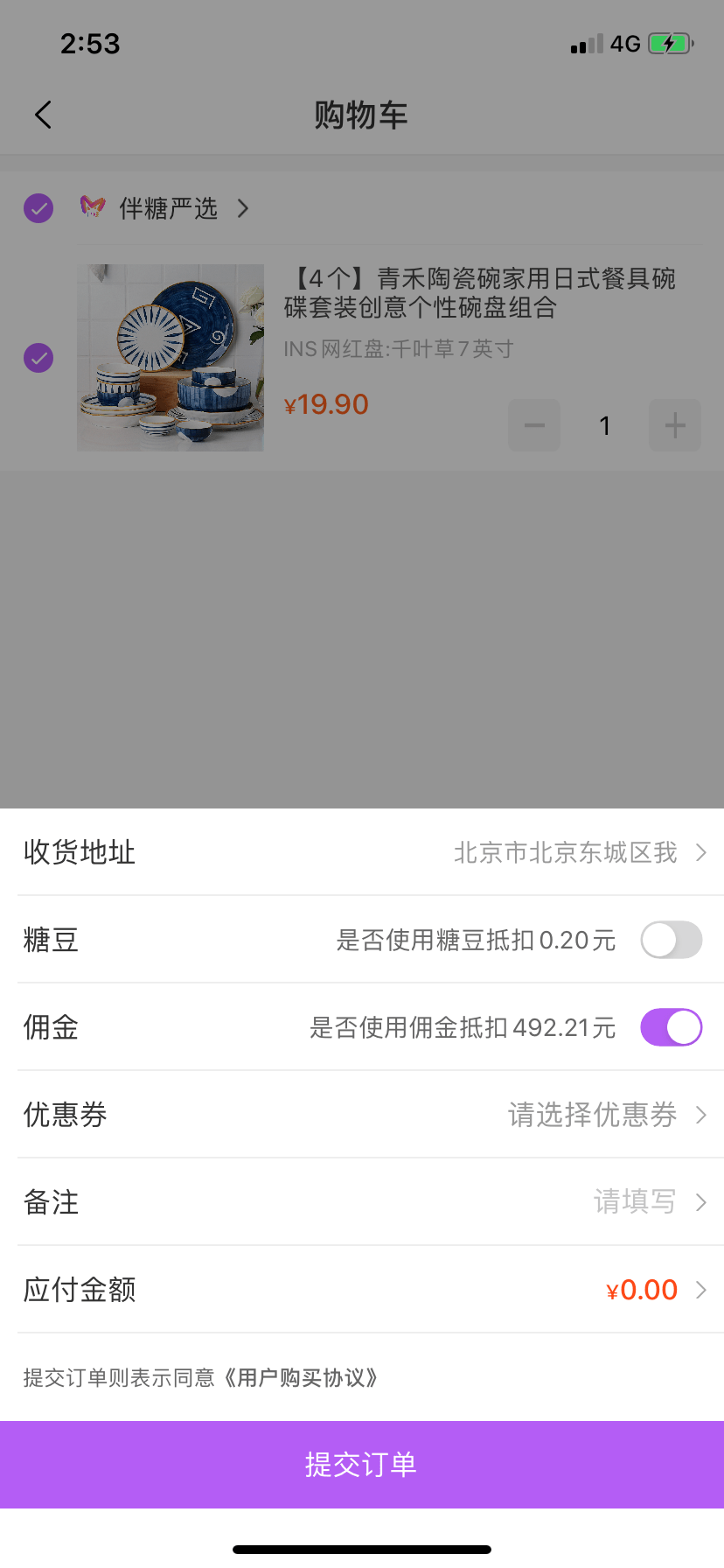Open the 收货地址 delivery address row
724x1568 pixels.
tap(362, 852)
